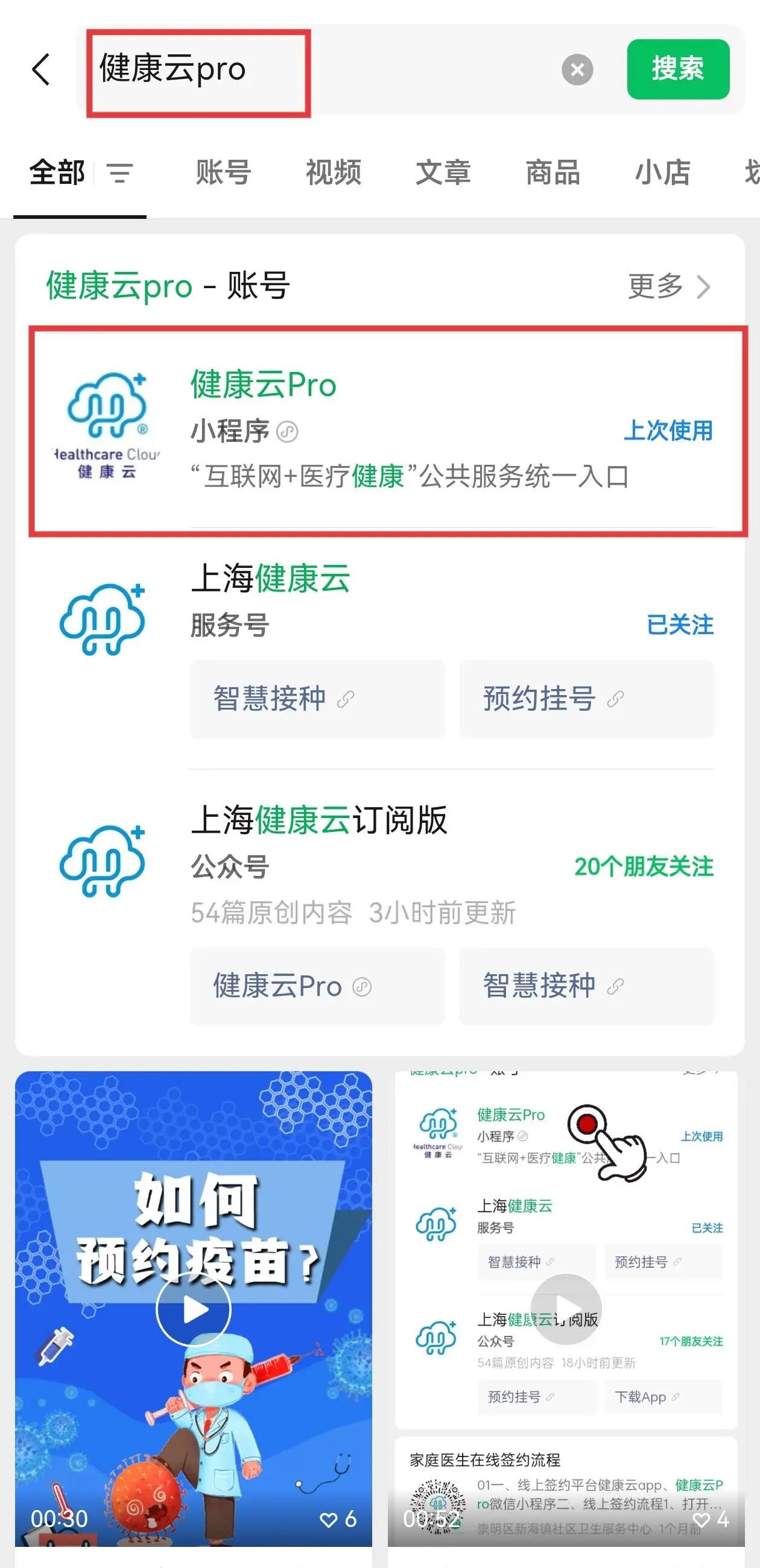Open 健康云Pro chip under 订阅版
Viewport: 760px width, 1568px height.
[x=317, y=986]
